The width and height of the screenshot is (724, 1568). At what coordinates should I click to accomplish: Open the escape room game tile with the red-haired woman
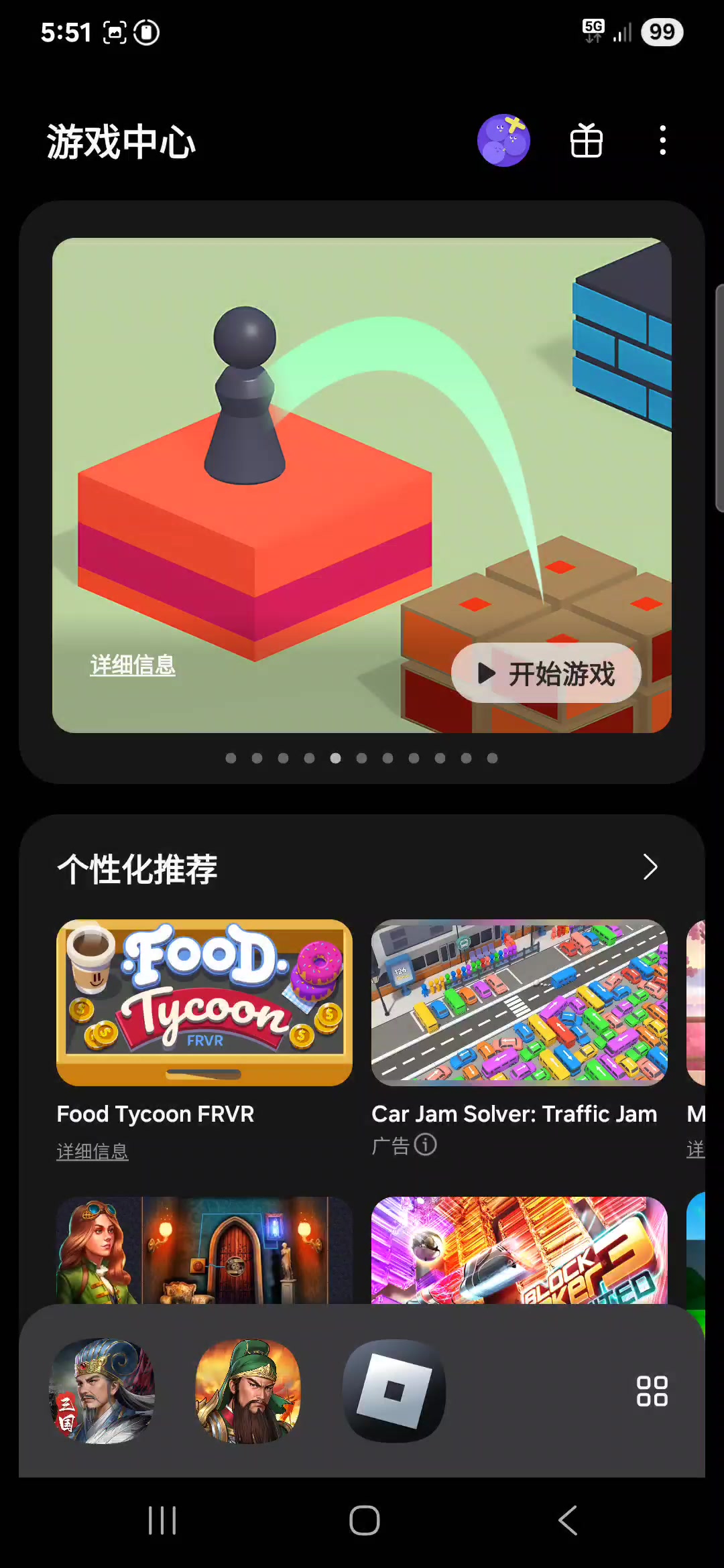204,1250
